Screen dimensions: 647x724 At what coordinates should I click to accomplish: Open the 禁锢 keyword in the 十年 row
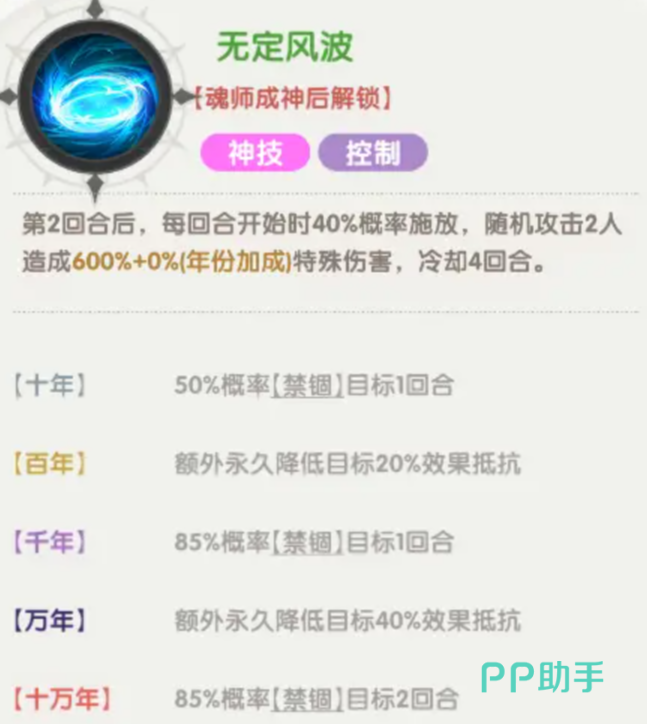(x=308, y=387)
